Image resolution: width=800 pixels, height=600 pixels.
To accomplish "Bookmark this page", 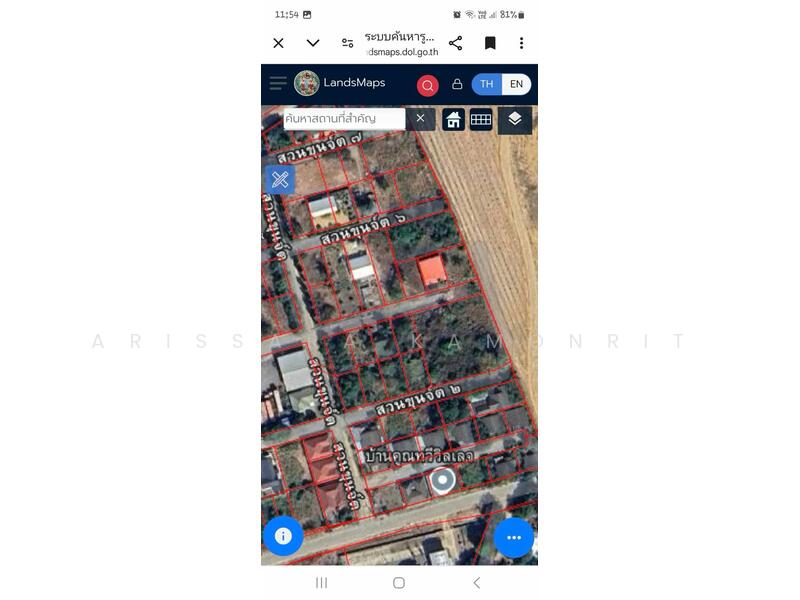I will [x=490, y=43].
